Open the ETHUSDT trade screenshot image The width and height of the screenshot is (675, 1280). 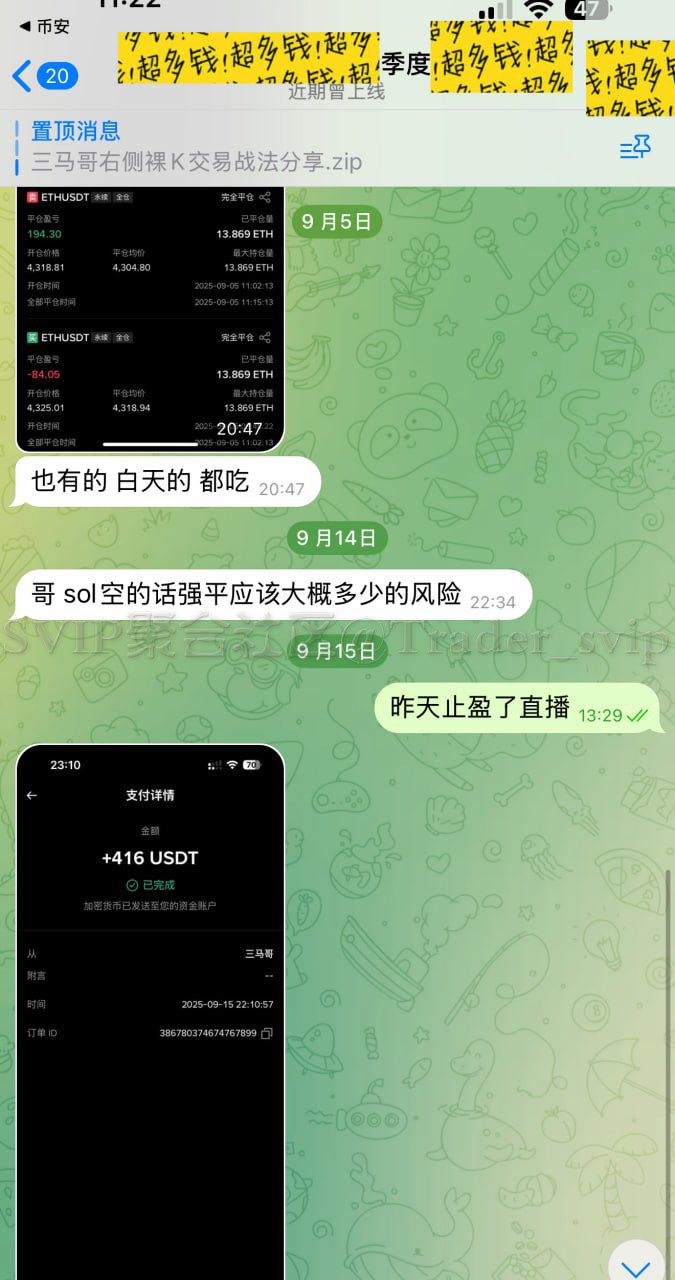point(150,318)
